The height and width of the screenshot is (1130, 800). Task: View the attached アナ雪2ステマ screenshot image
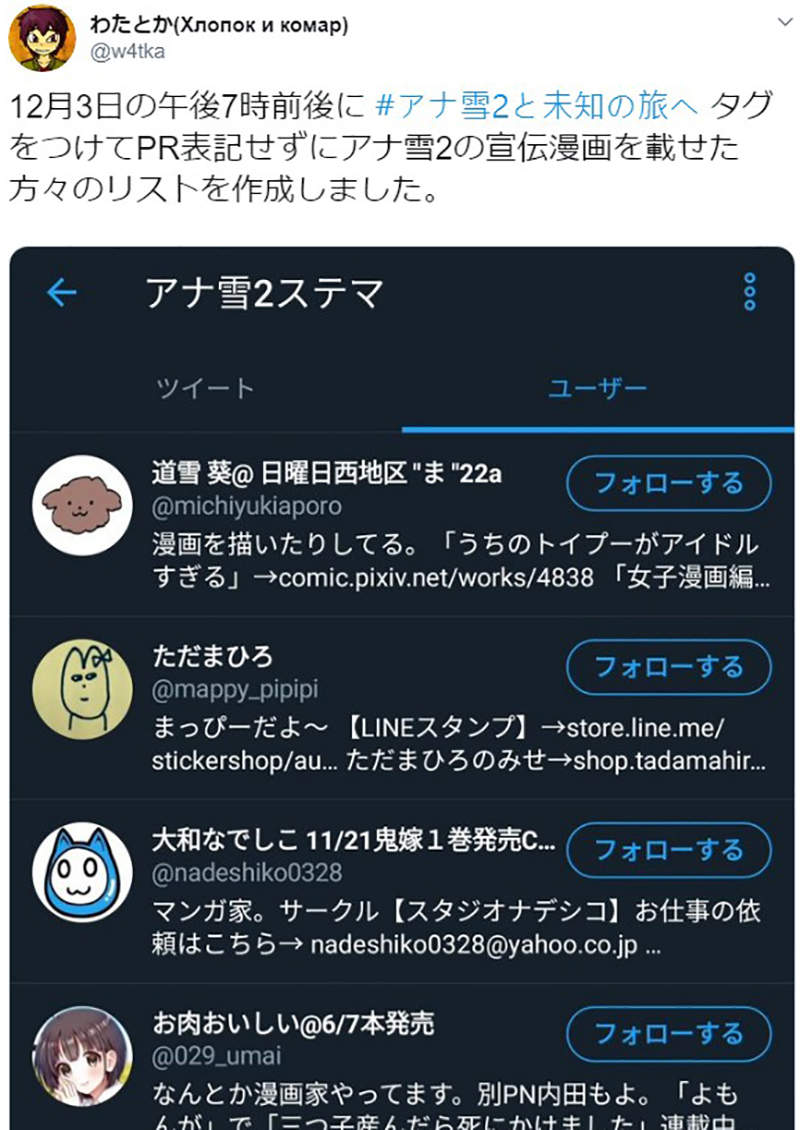coord(401,680)
